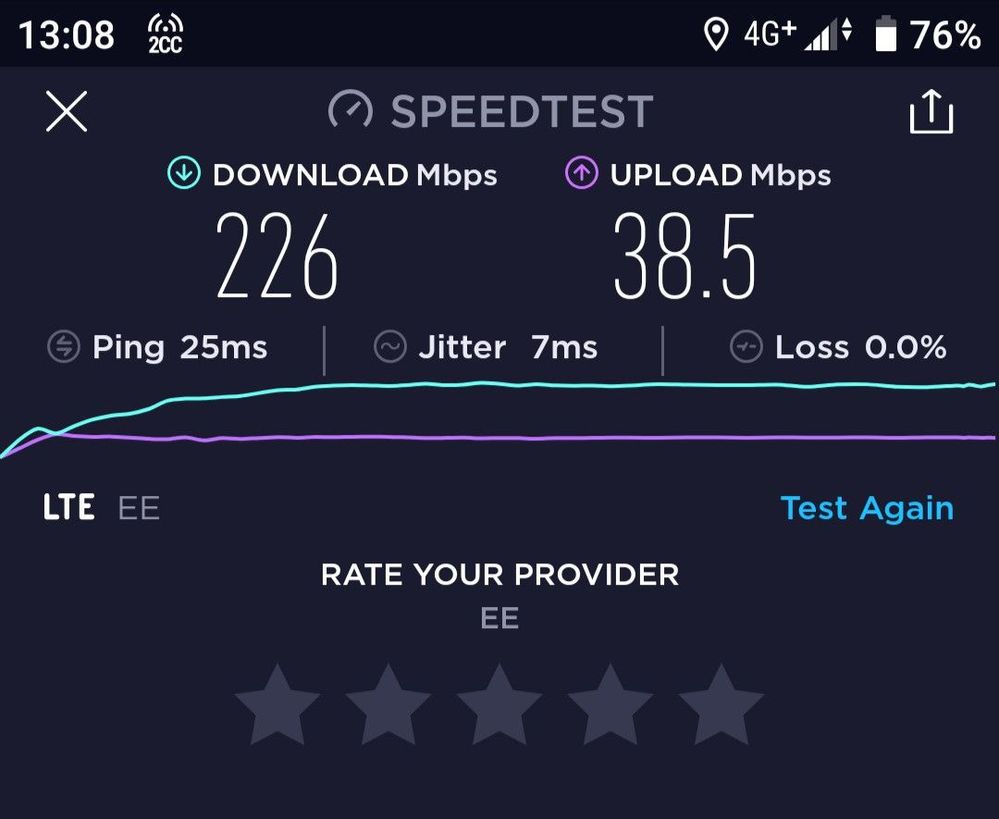Share the speed test result

(930, 111)
